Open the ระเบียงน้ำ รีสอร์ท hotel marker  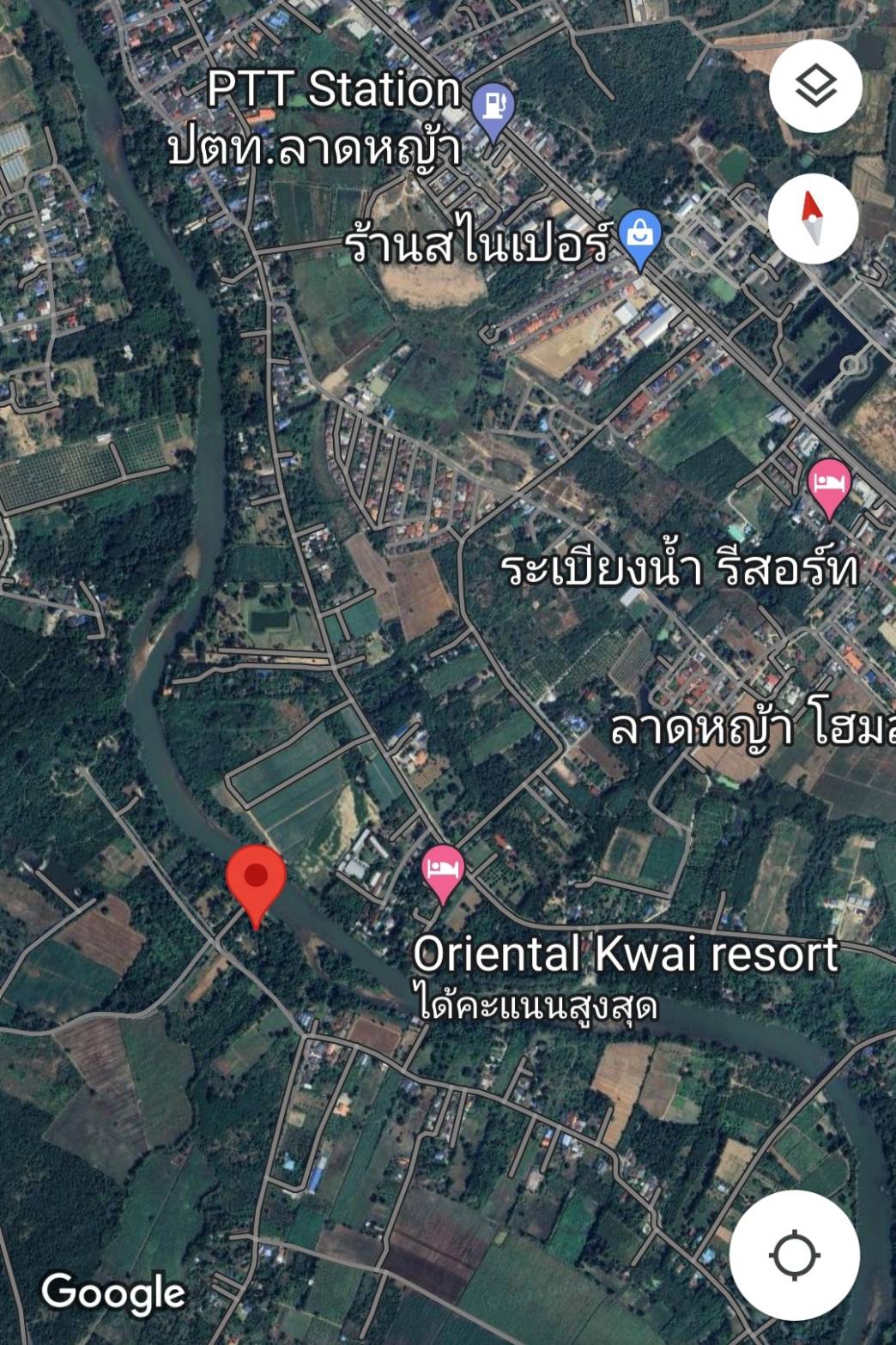click(x=828, y=485)
